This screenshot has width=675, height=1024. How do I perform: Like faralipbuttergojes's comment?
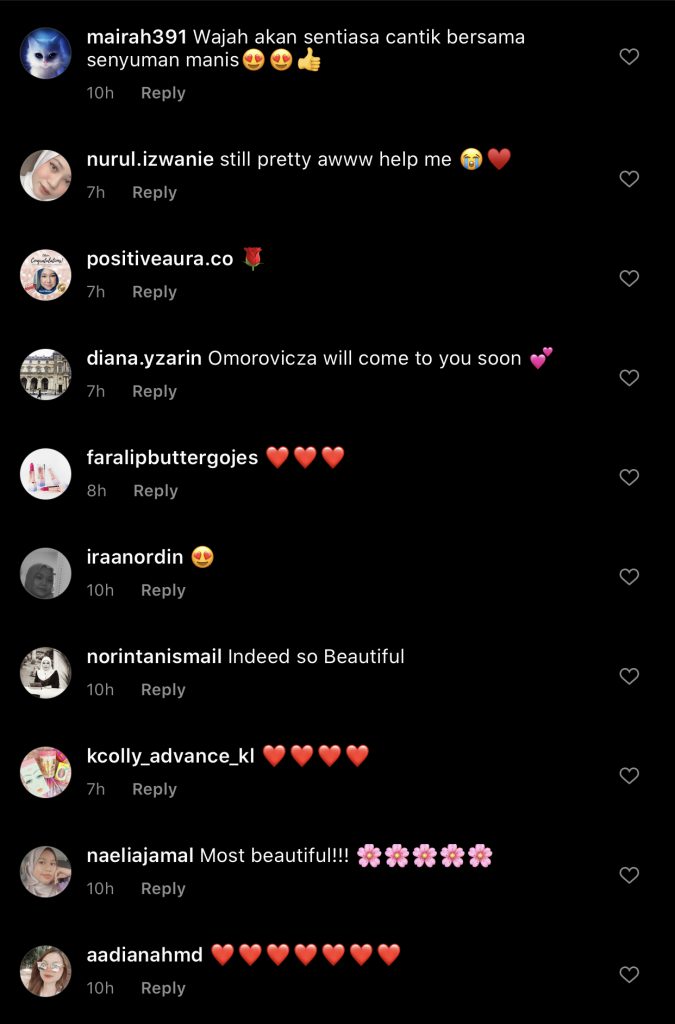629,477
